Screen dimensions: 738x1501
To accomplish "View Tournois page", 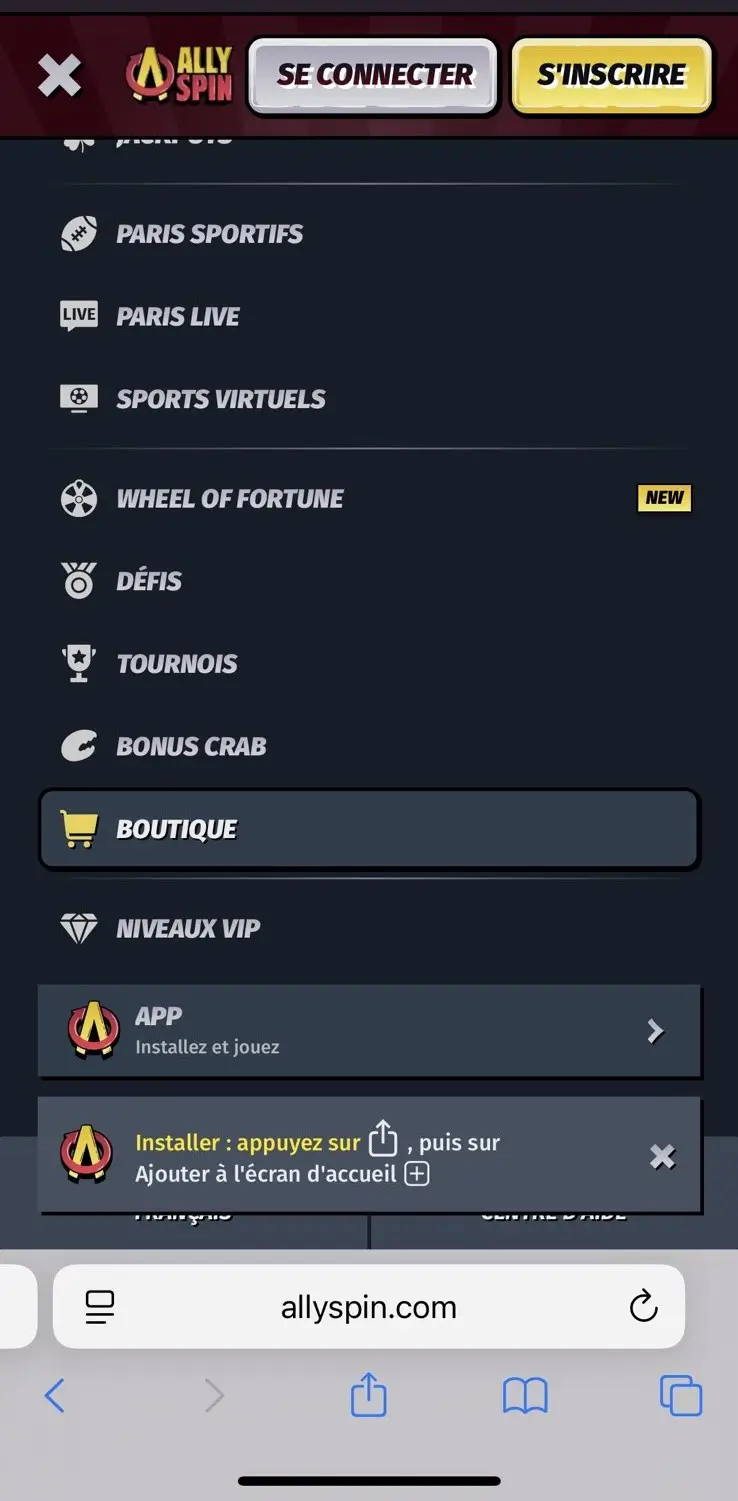I will click(177, 664).
